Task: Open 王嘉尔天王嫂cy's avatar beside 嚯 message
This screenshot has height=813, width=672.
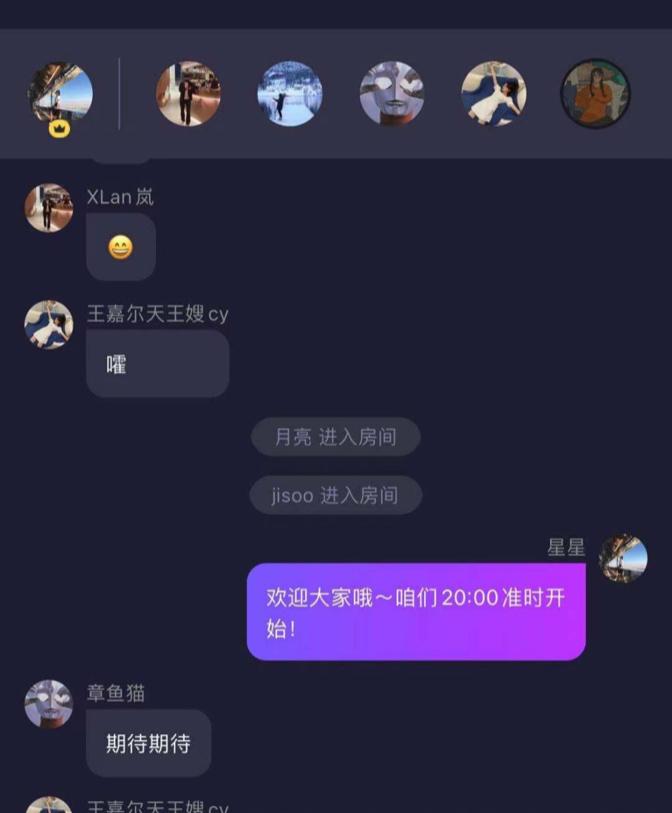Action: [x=48, y=325]
